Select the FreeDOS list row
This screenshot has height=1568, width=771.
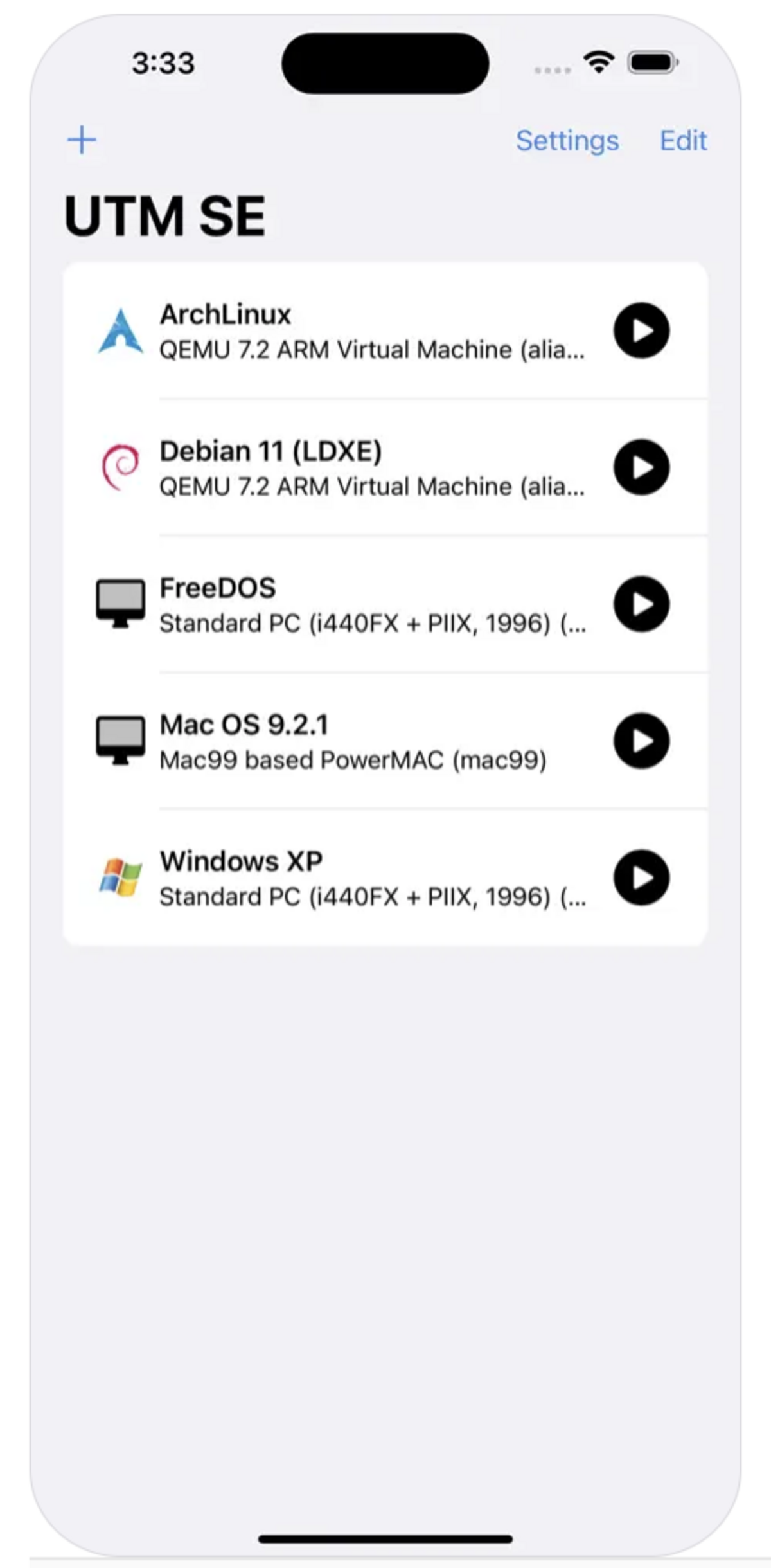tap(385, 604)
